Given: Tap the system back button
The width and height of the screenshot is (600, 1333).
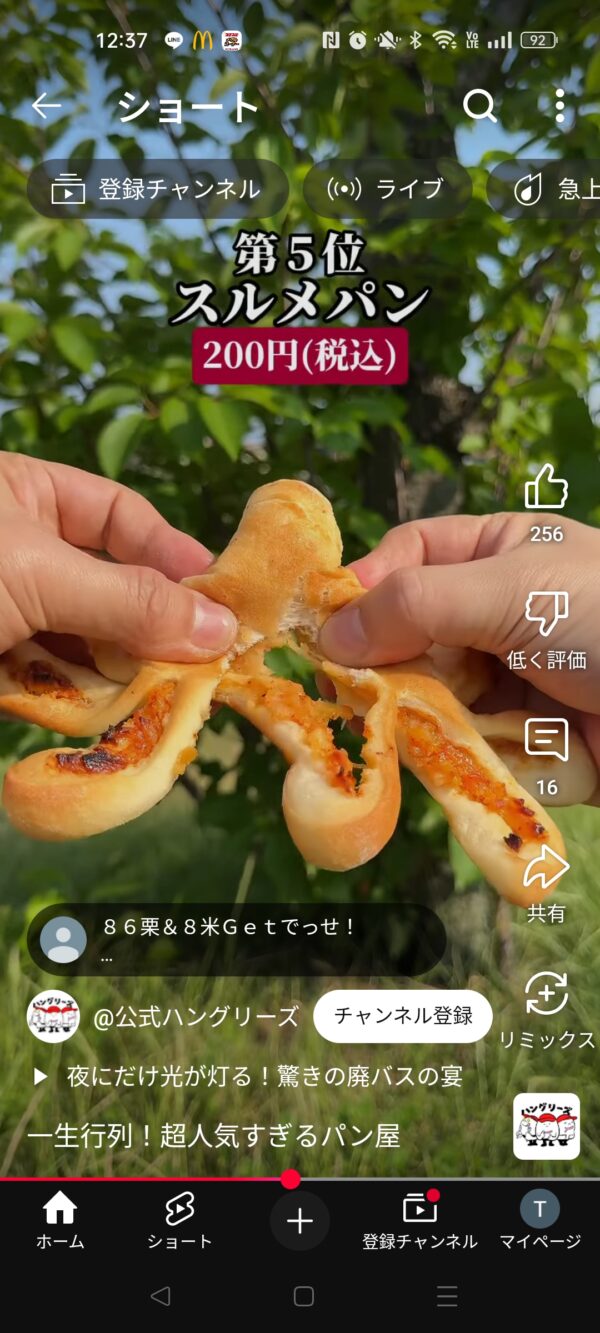Looking at the screenshot, I should [x=160, y=1297].
